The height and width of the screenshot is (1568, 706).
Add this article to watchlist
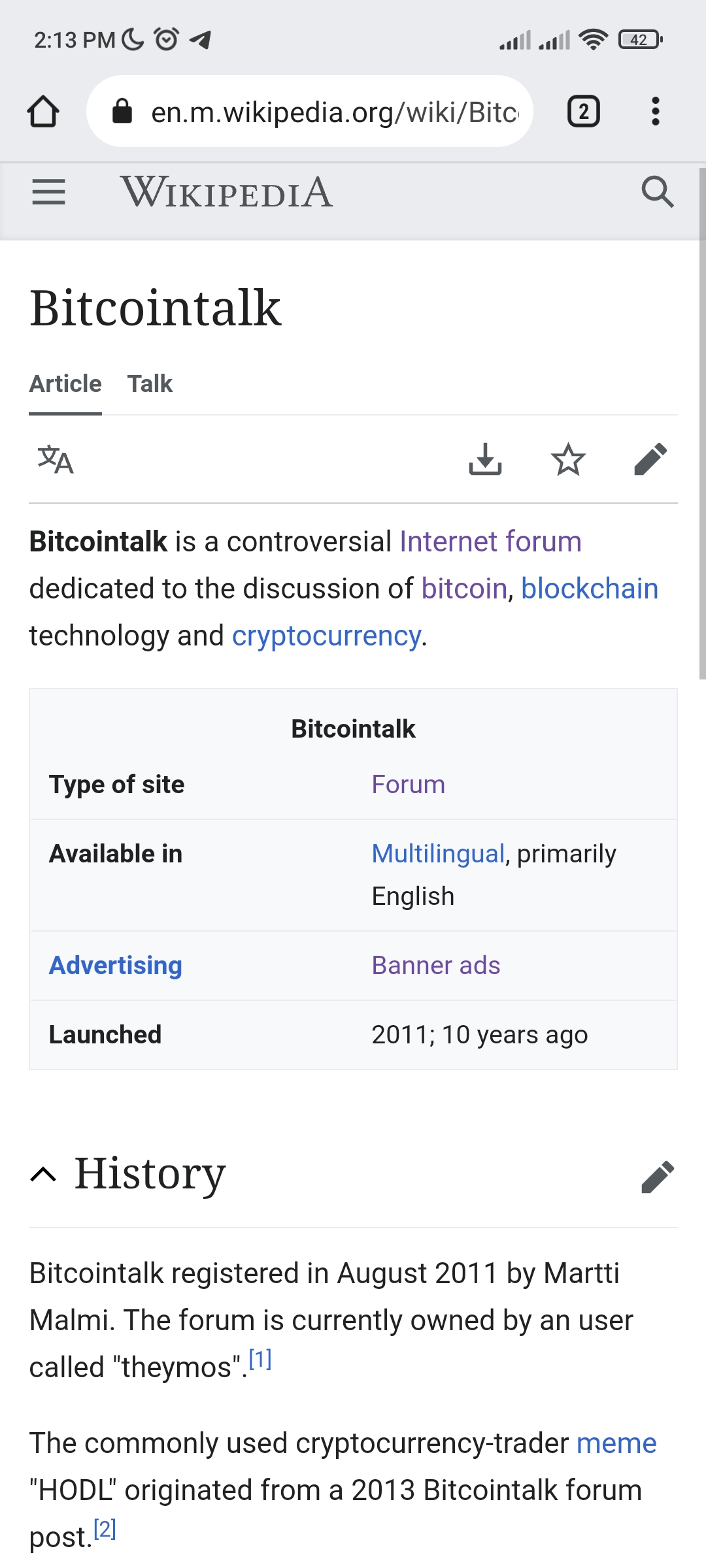tap(568, 459)
